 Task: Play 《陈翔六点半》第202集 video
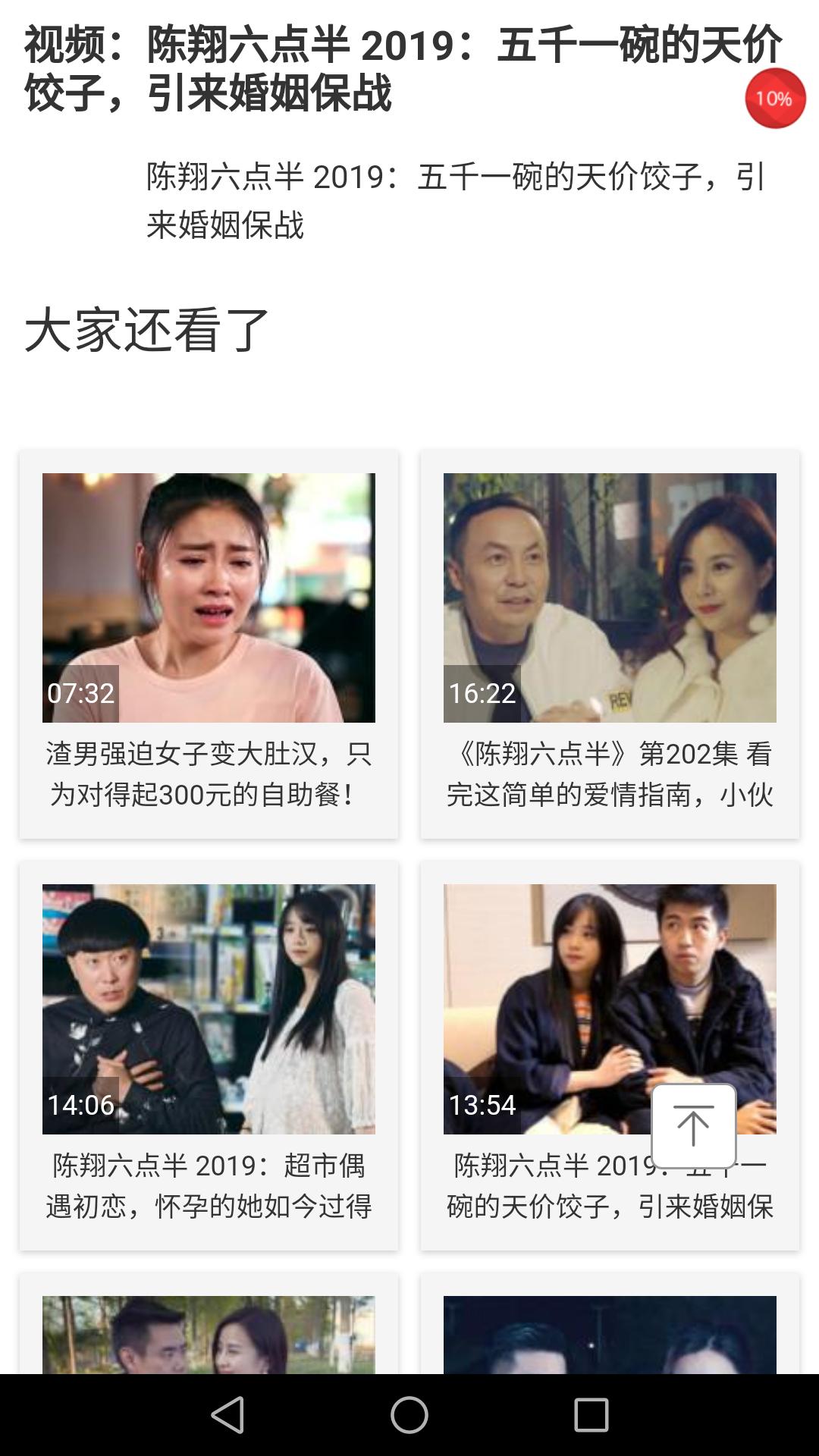610,598
